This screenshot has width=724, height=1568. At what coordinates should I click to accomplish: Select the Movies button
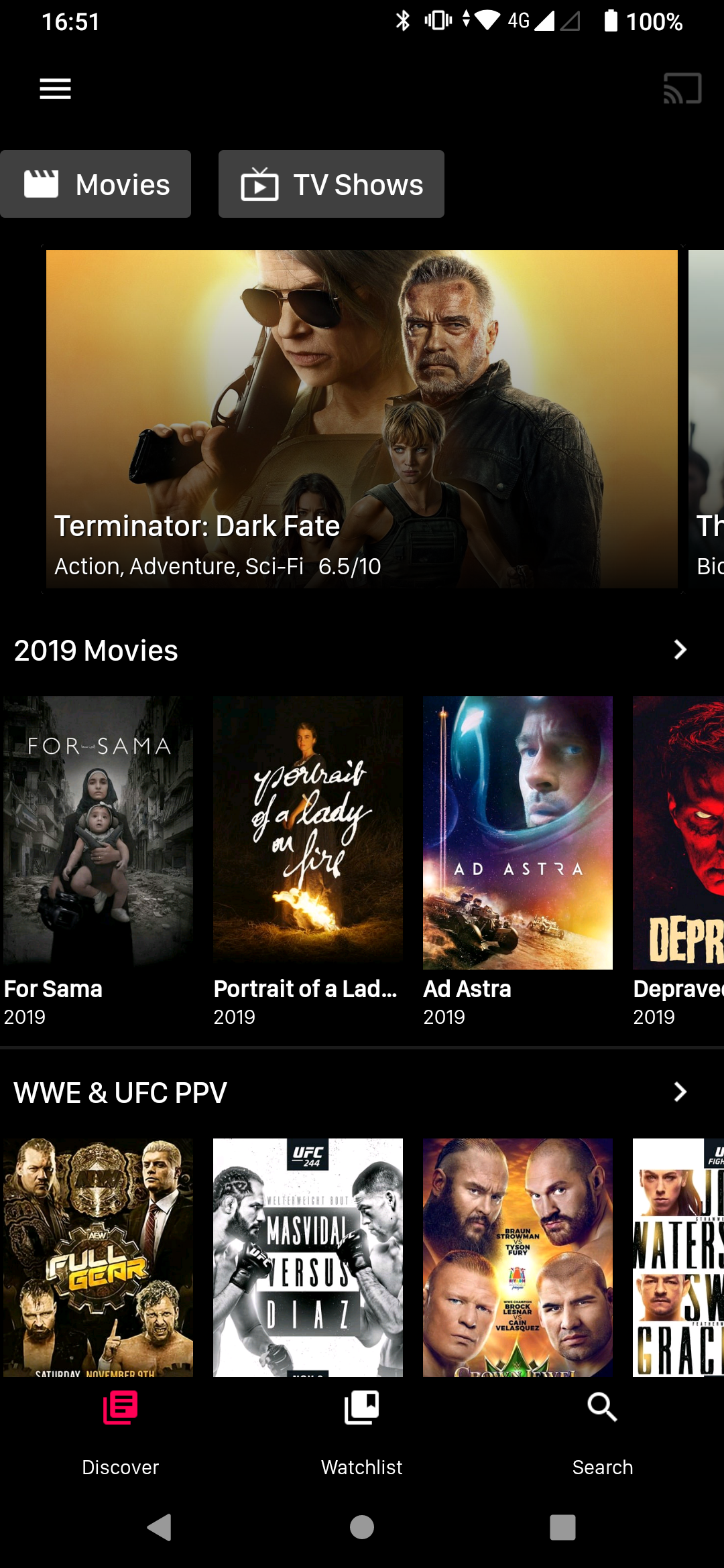(x=95, y=184)
